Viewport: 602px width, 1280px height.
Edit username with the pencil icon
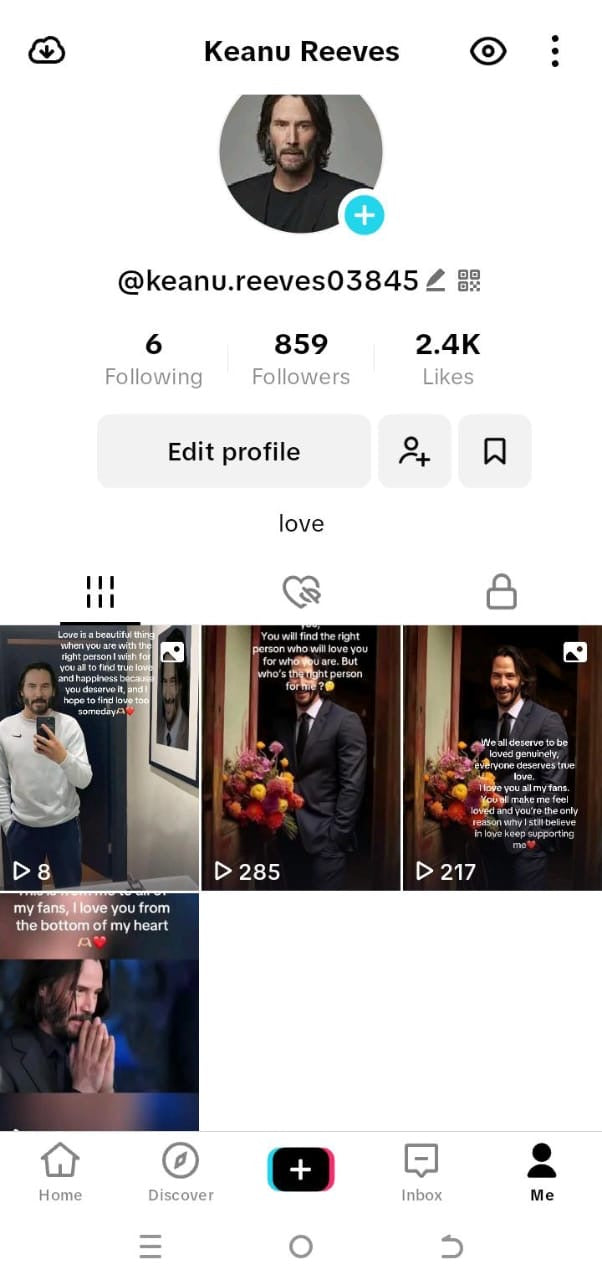[x=435, y=281]
